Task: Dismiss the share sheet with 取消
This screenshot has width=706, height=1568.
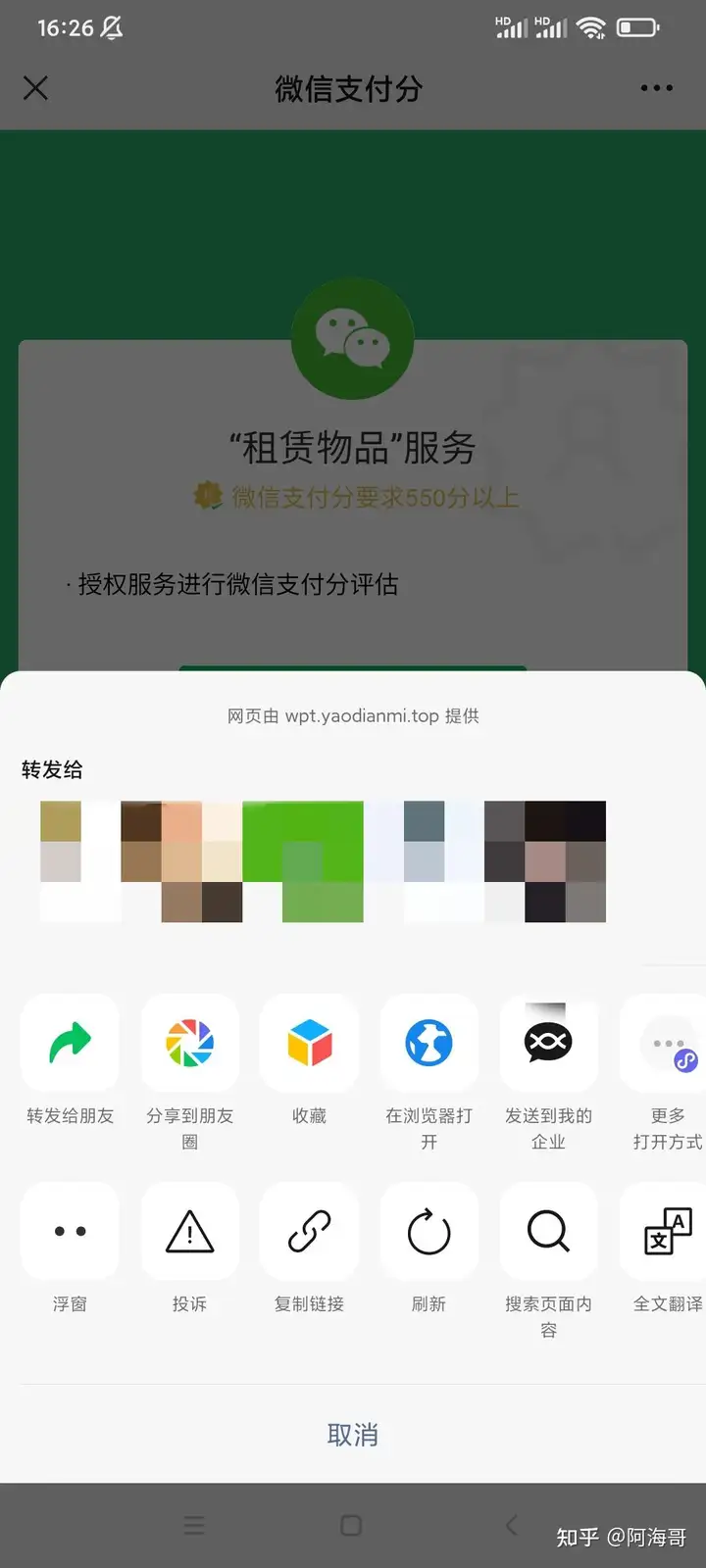Action: tap(352, 1435)
